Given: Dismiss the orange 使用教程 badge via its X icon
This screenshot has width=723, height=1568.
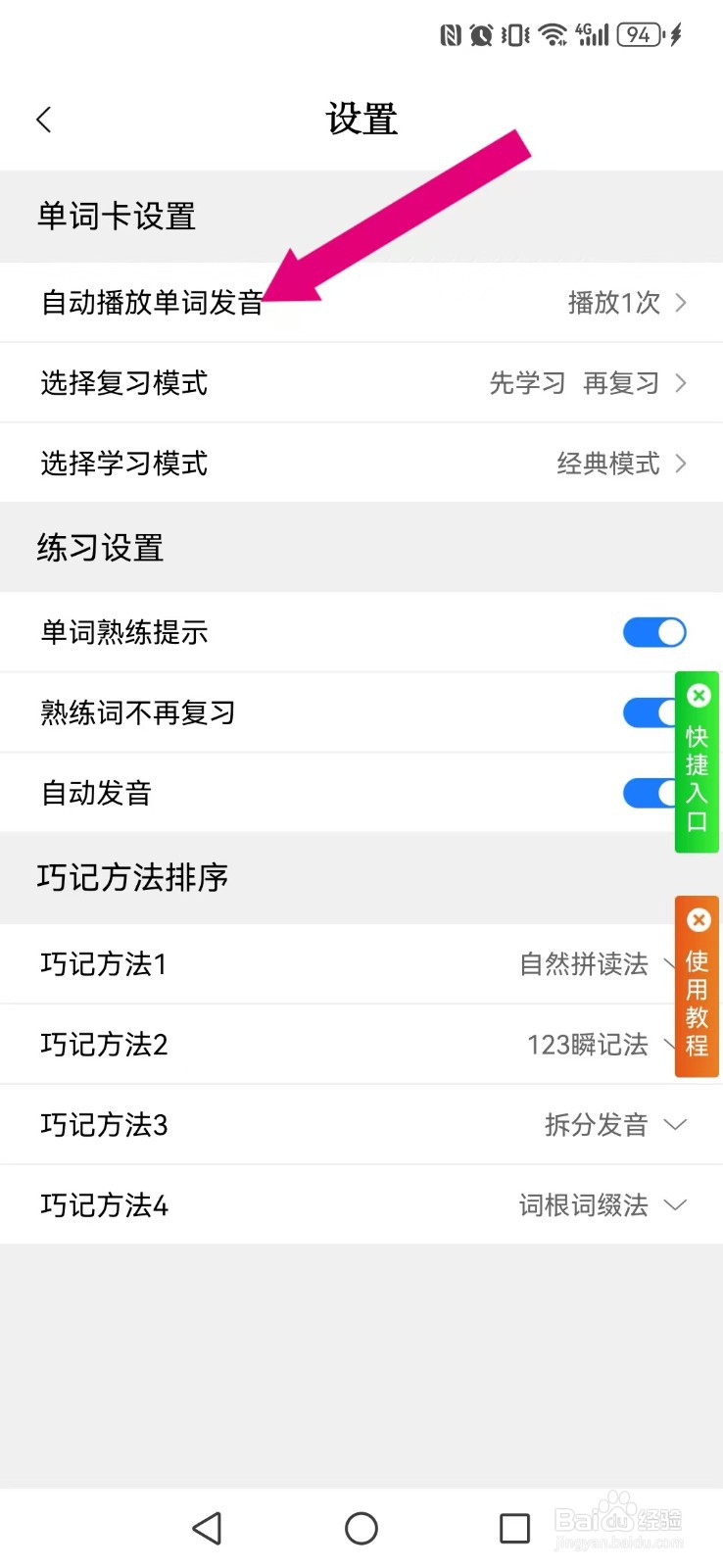Looking at the screenshot, I should click(x=698, y=920).
